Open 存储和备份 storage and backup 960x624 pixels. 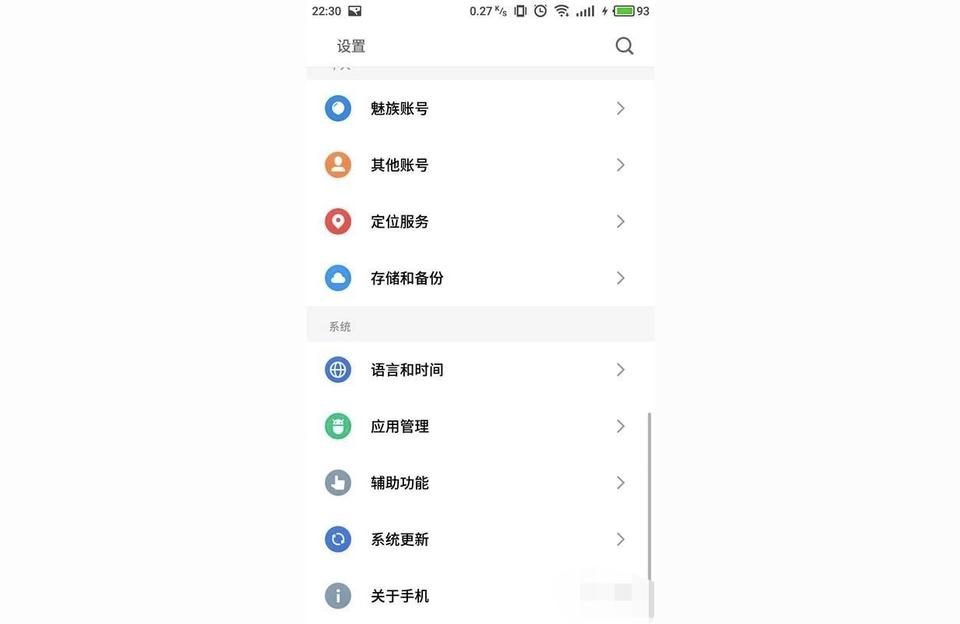coord(407,278)
